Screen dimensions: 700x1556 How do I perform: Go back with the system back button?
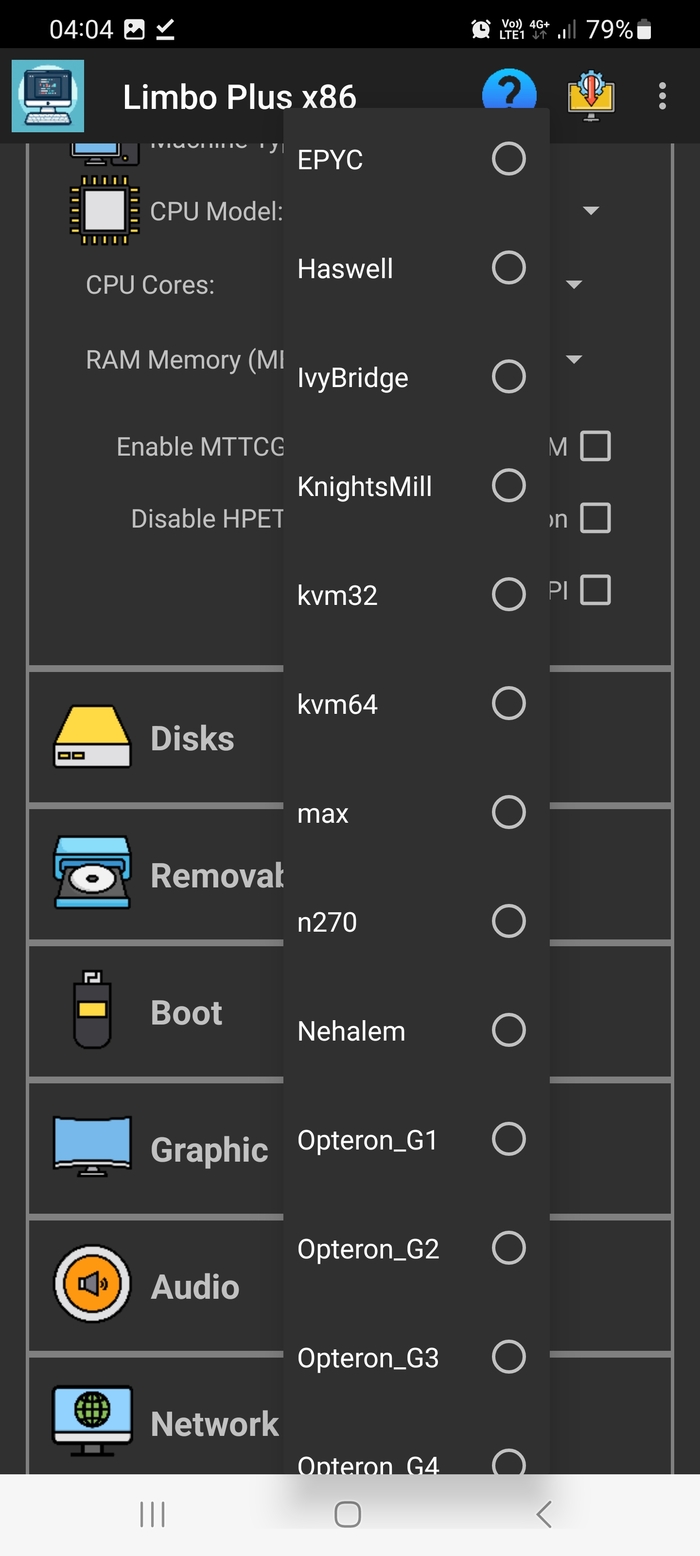click(544, 1514)
